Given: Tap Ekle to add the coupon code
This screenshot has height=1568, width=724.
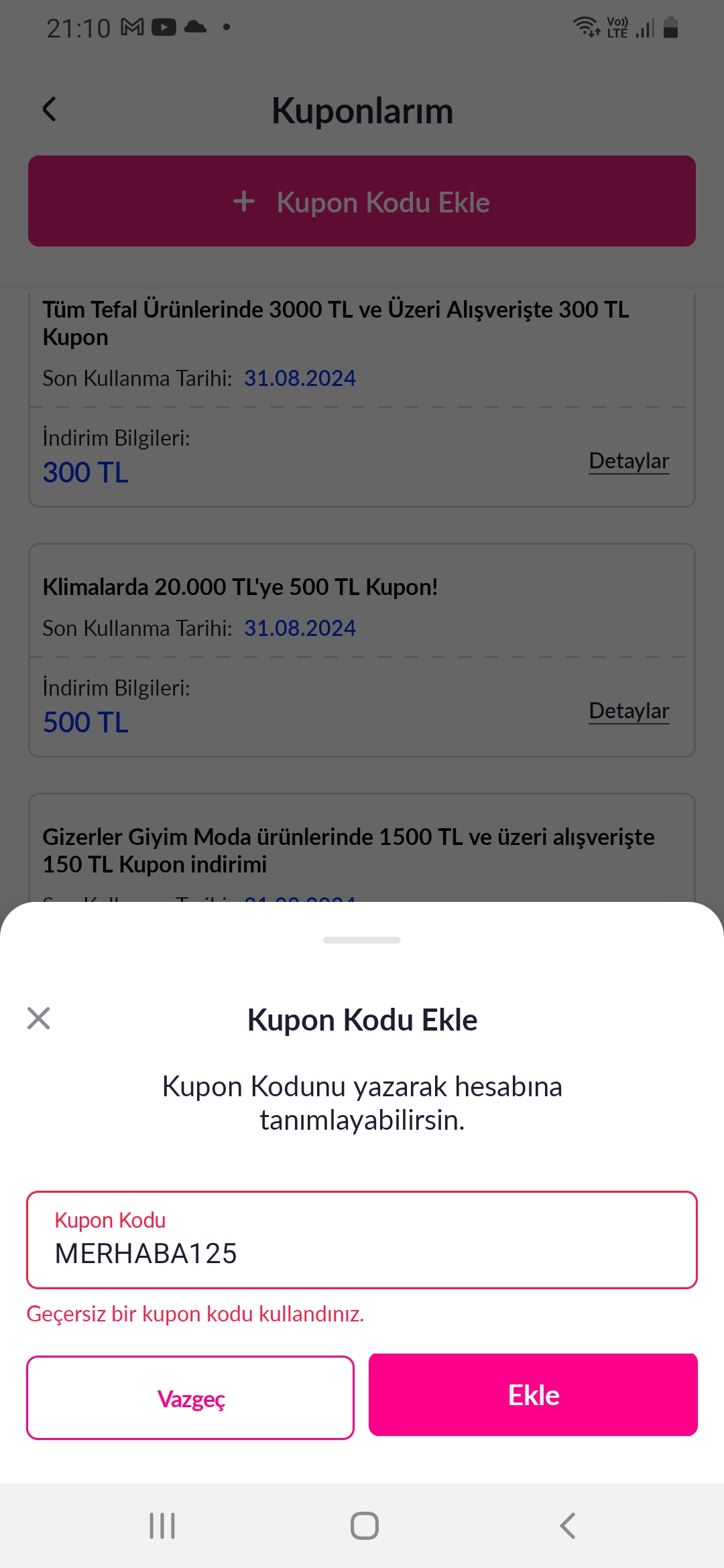Looking at the screenshot, I should click(x=533, y=1395).
